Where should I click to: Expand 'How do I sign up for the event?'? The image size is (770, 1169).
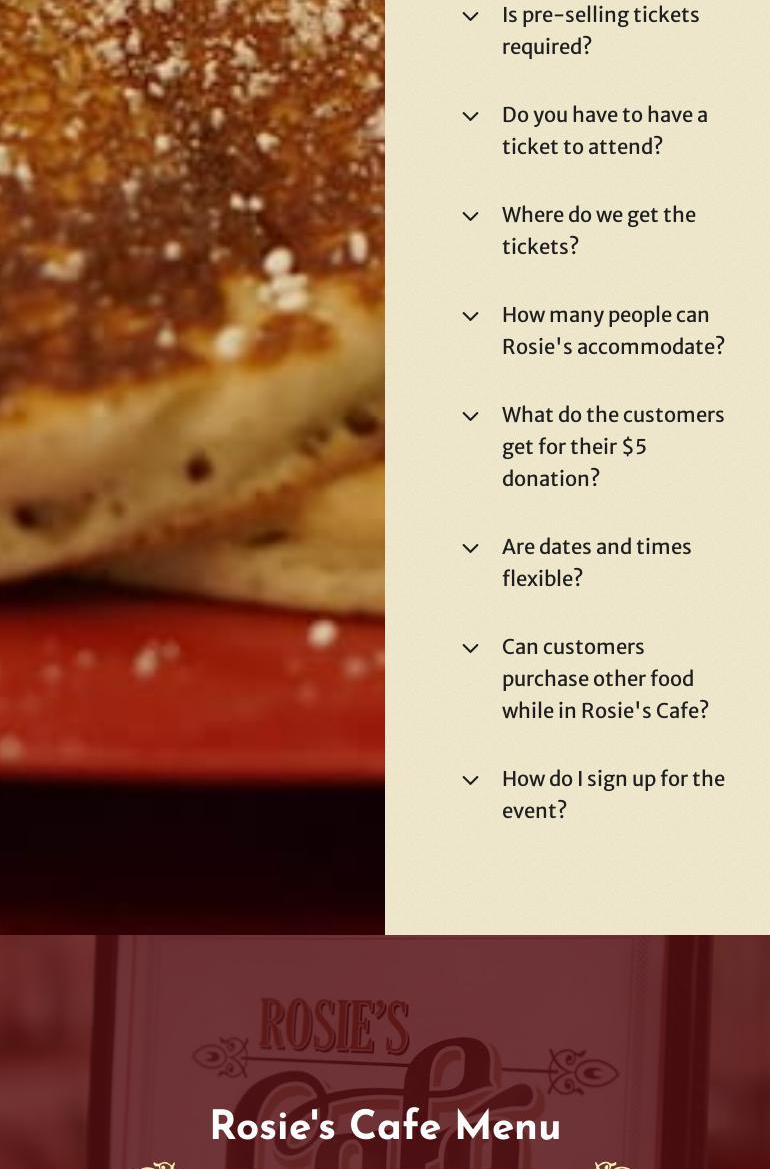pos(612,794)
